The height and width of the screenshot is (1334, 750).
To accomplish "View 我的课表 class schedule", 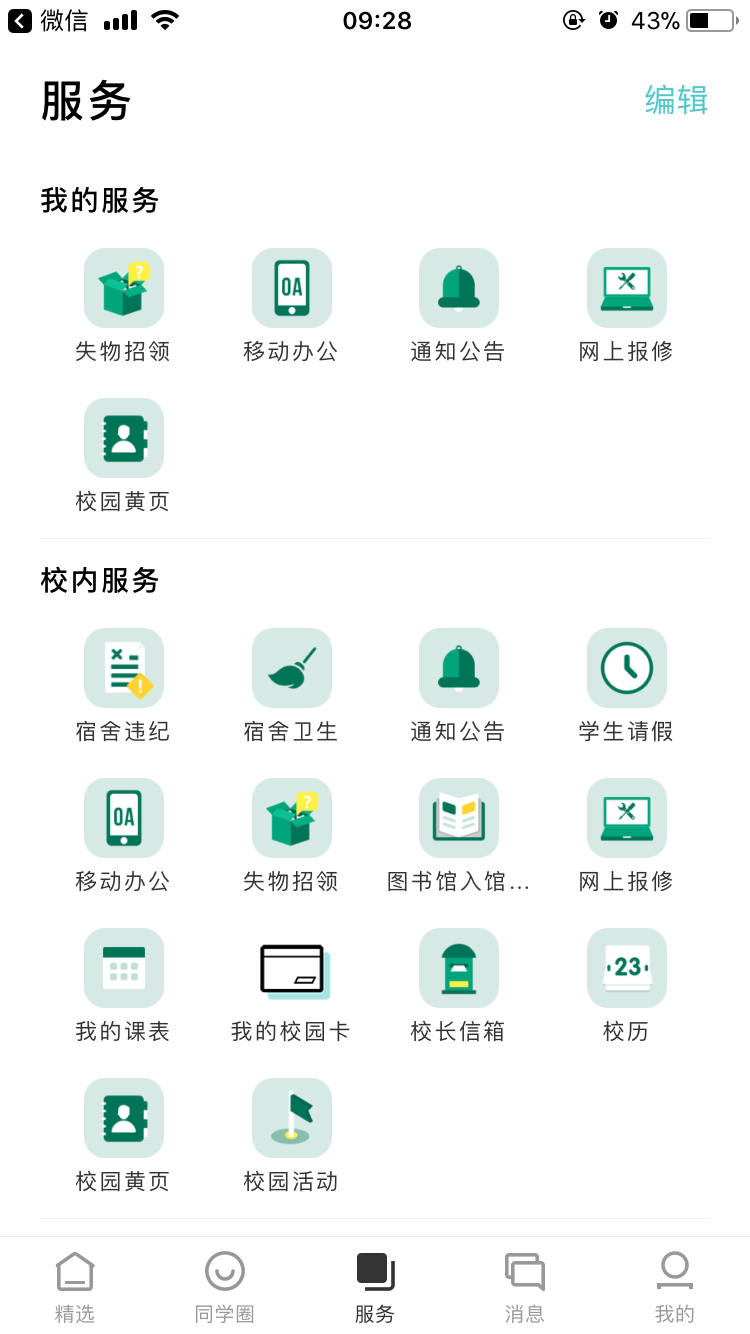I will 124,986.
